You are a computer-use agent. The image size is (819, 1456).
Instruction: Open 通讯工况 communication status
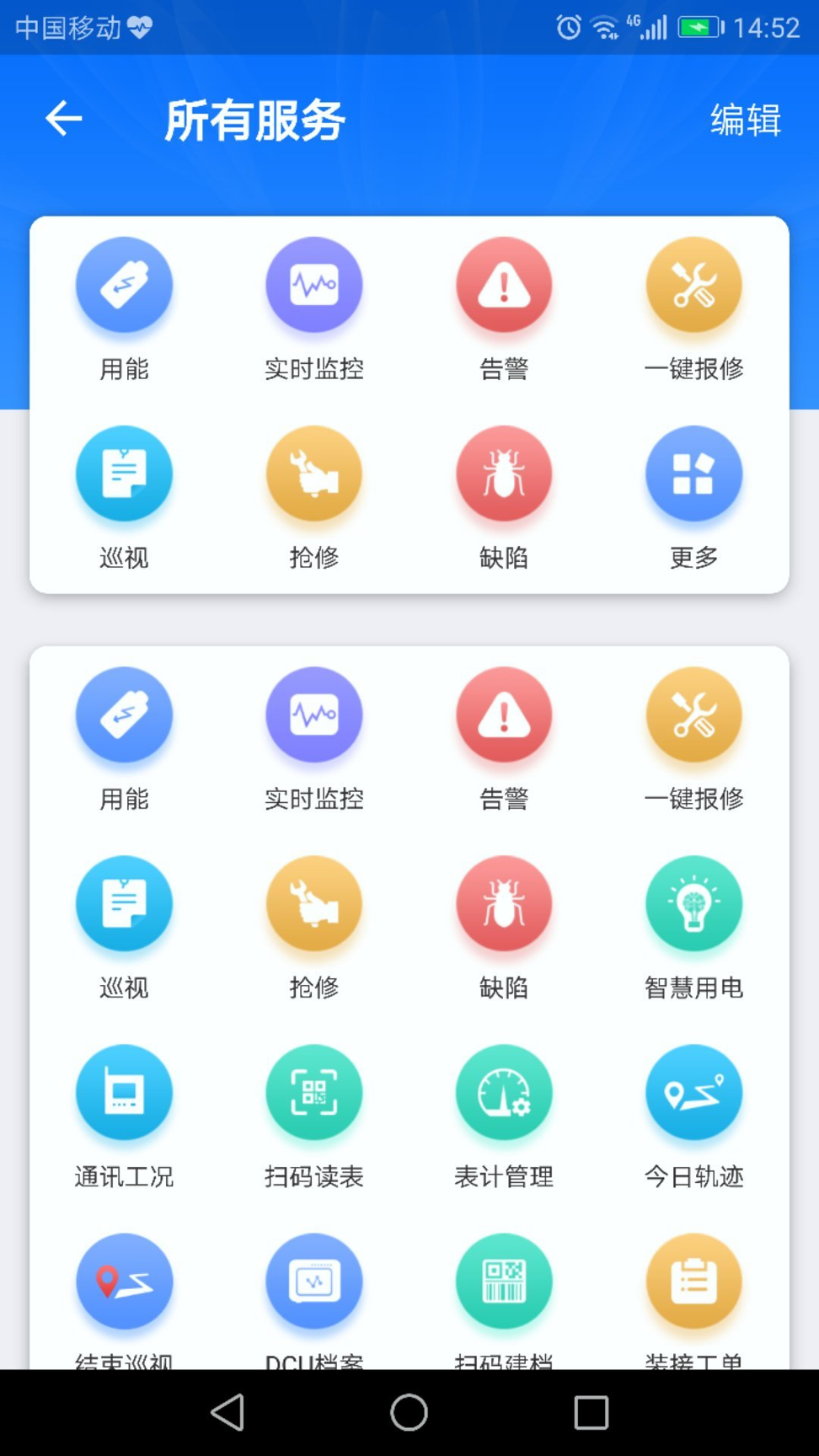pos(125,1093)
